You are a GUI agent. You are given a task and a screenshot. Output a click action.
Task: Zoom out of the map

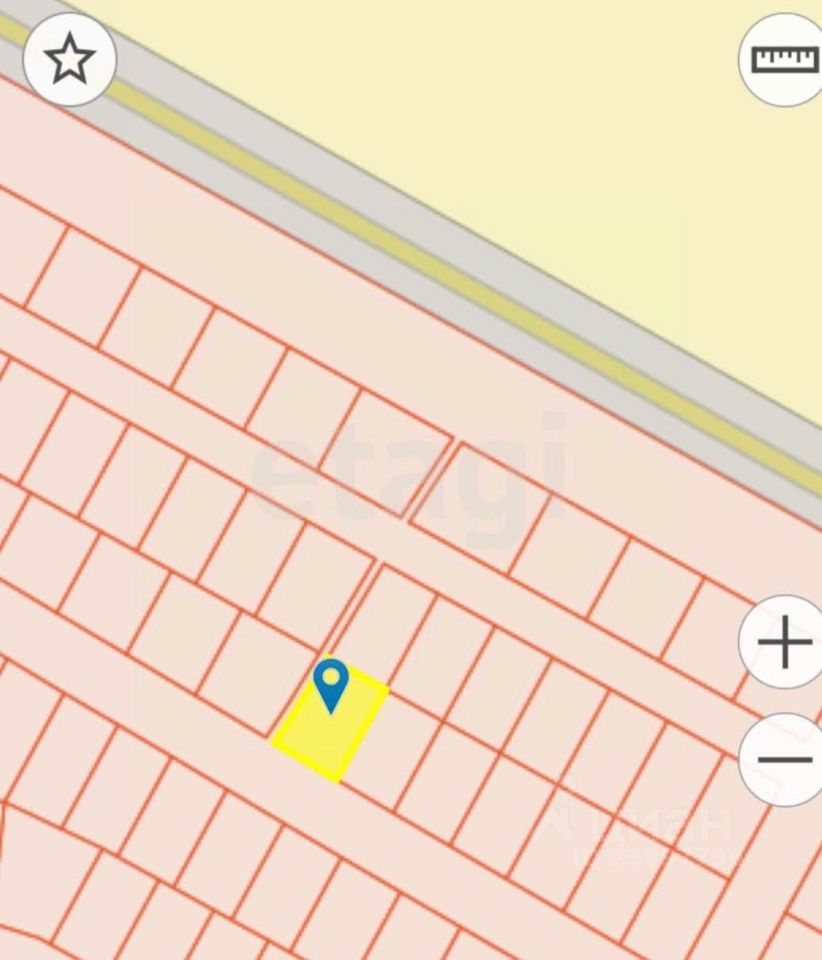click(x=784, y=759)
